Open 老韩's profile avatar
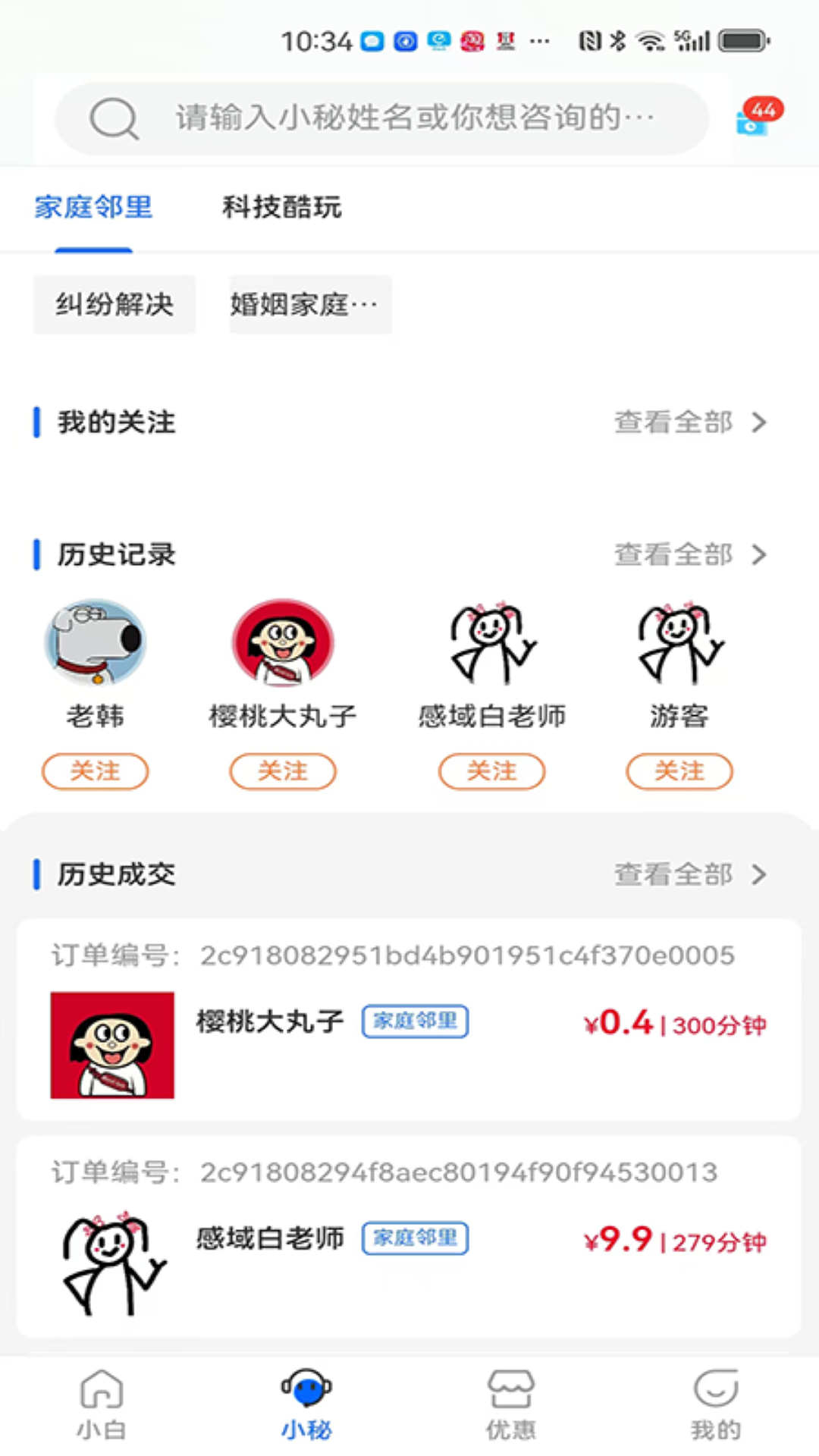The image size is (819, 1456). pyautogui.click(x=95, y=642)
